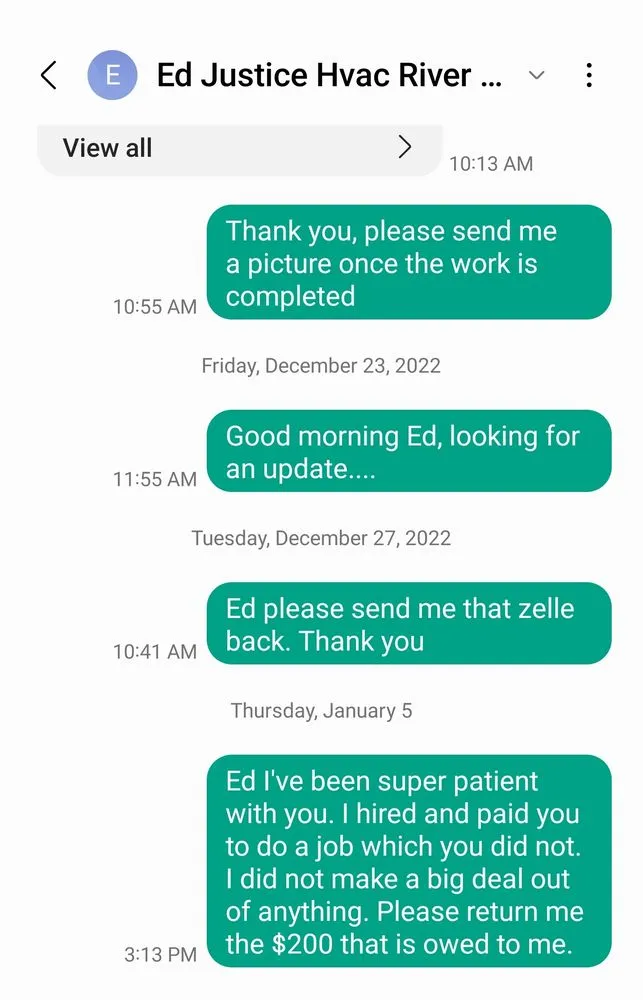Open Ed Justice's contact avatar
The height and width of the screenshot is (1000, 643).
coord(113,75)
